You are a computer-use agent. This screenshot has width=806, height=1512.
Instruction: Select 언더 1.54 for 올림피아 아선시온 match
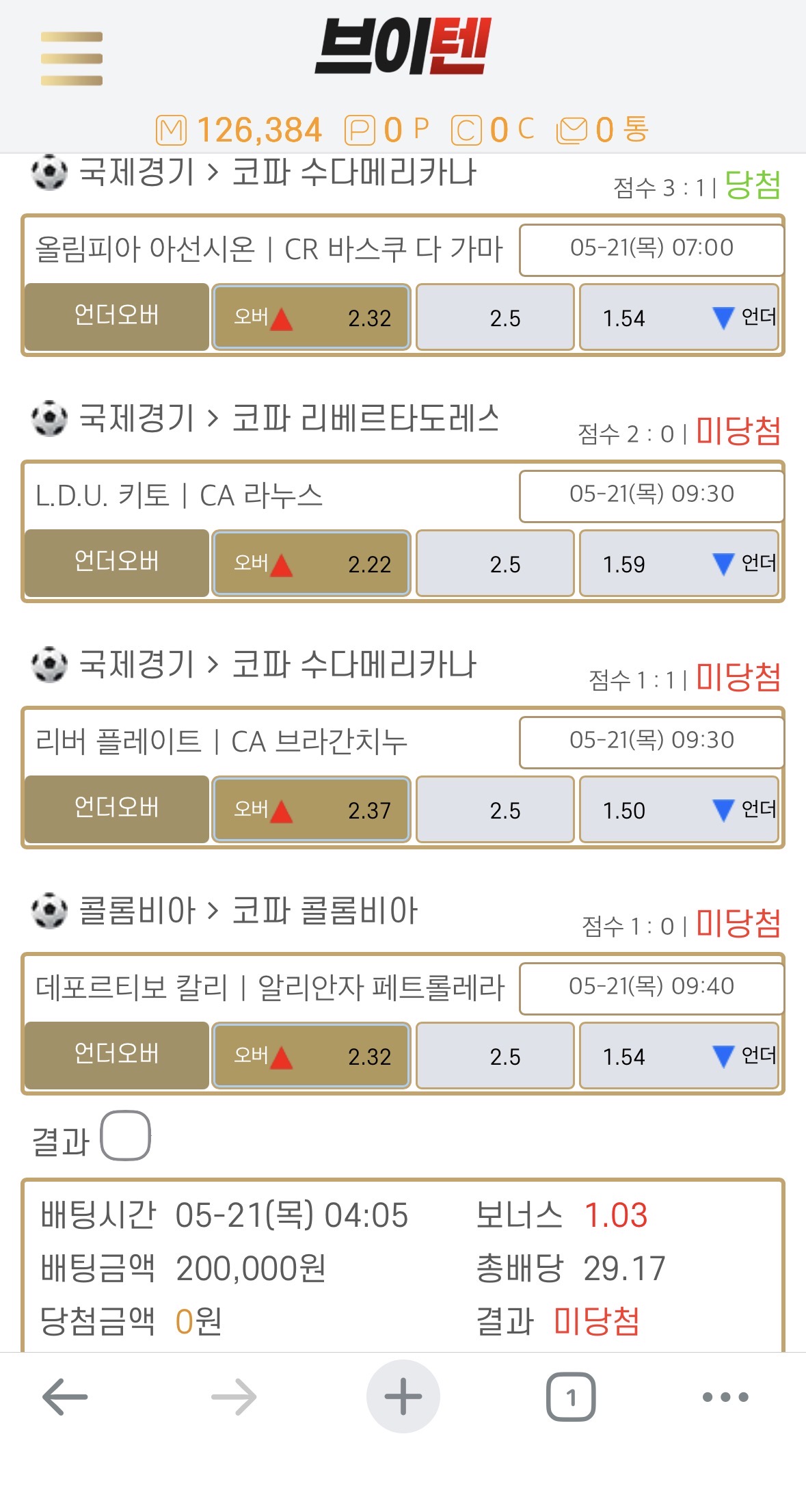point(679,317)
